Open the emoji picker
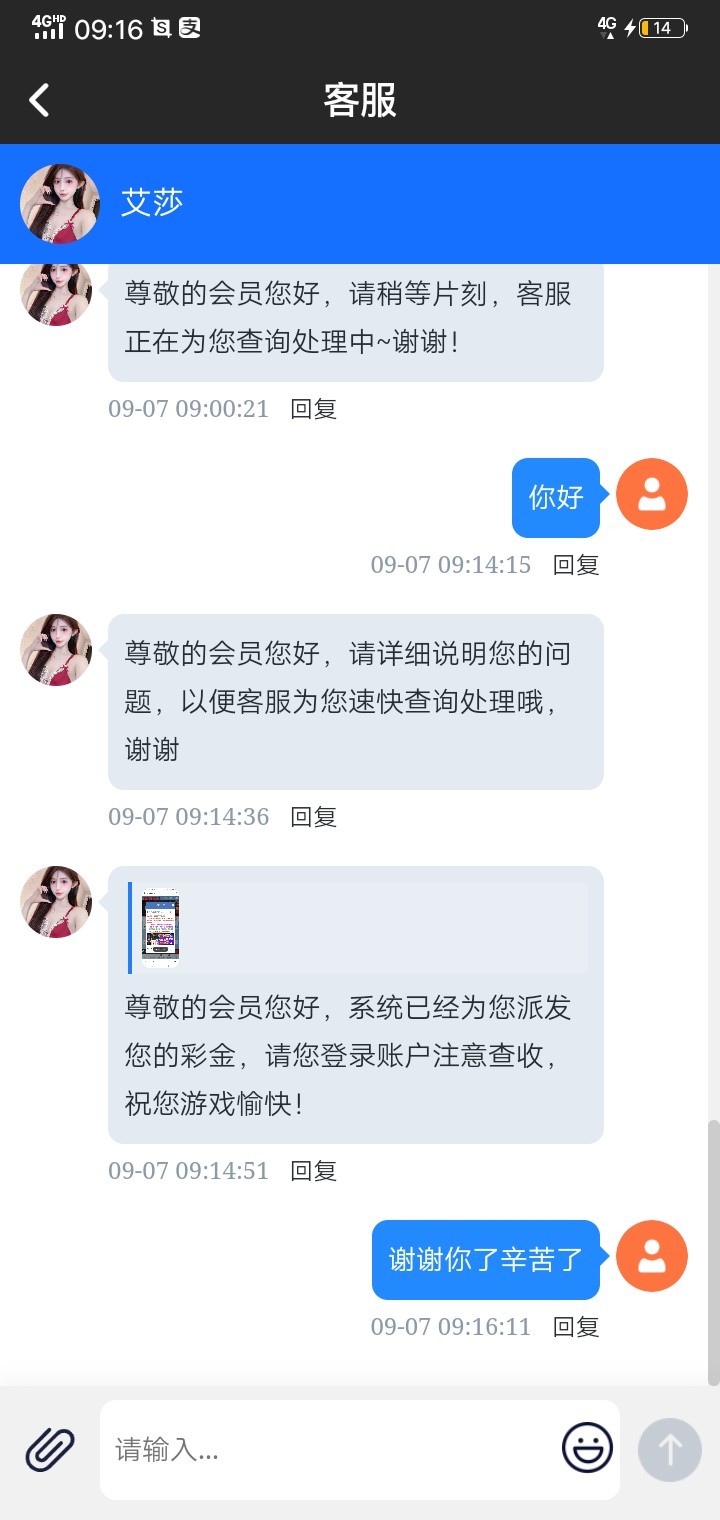 coord(587,1448)
